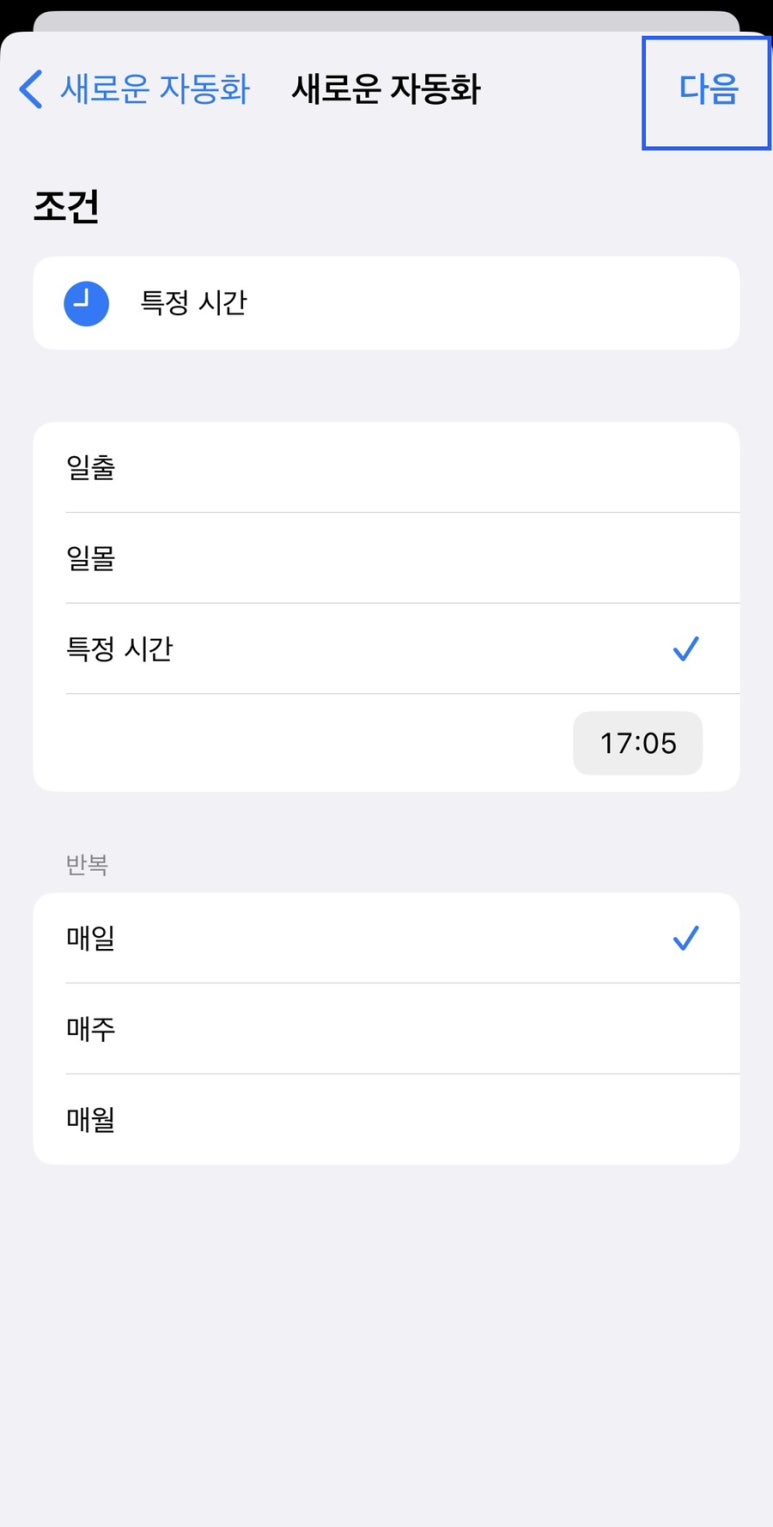Go back to 새로운 자동화
The height and width of the screenshot is (1527, 773).
(134, 90)
